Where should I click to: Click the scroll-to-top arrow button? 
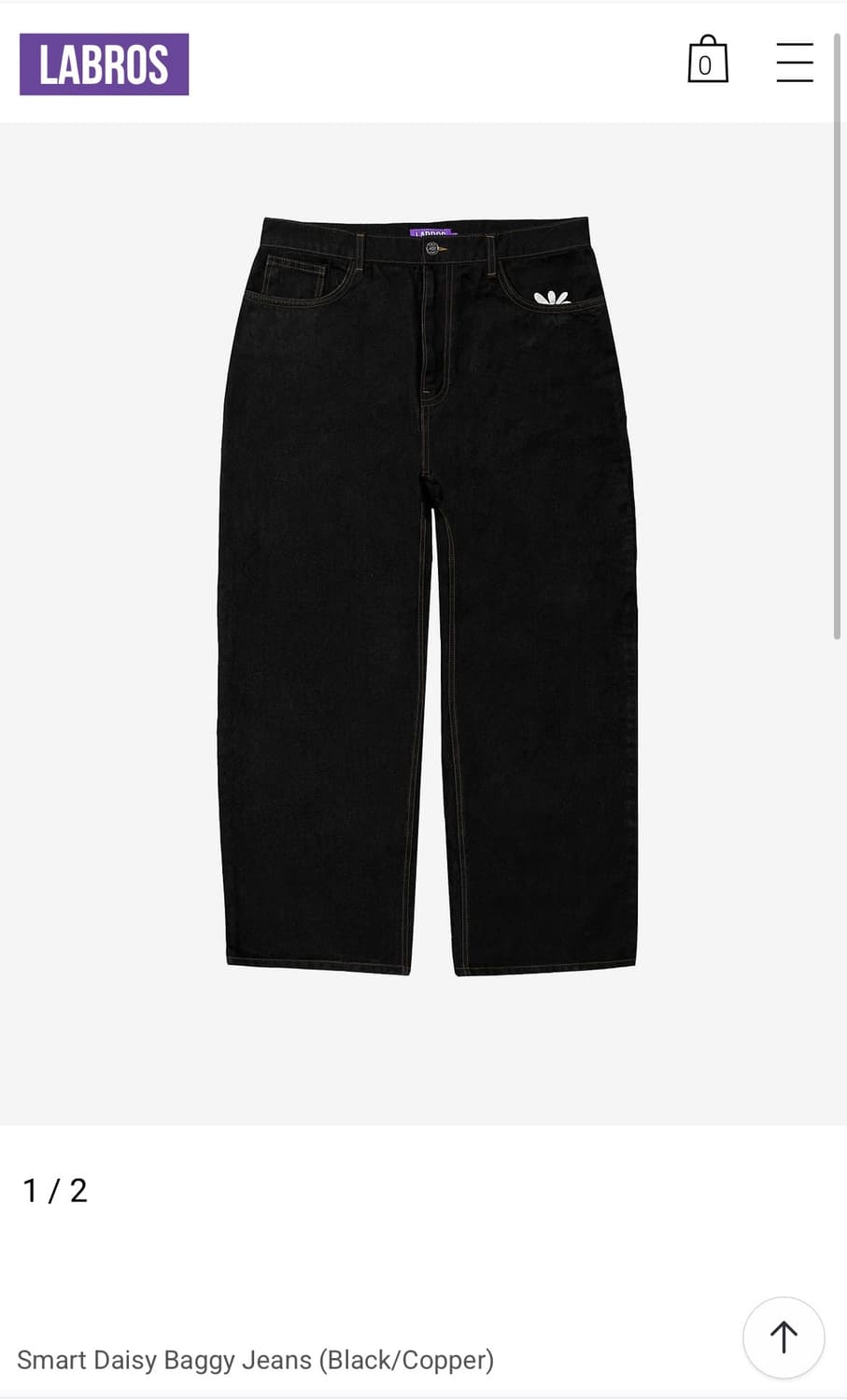[x=783, y=1337]
